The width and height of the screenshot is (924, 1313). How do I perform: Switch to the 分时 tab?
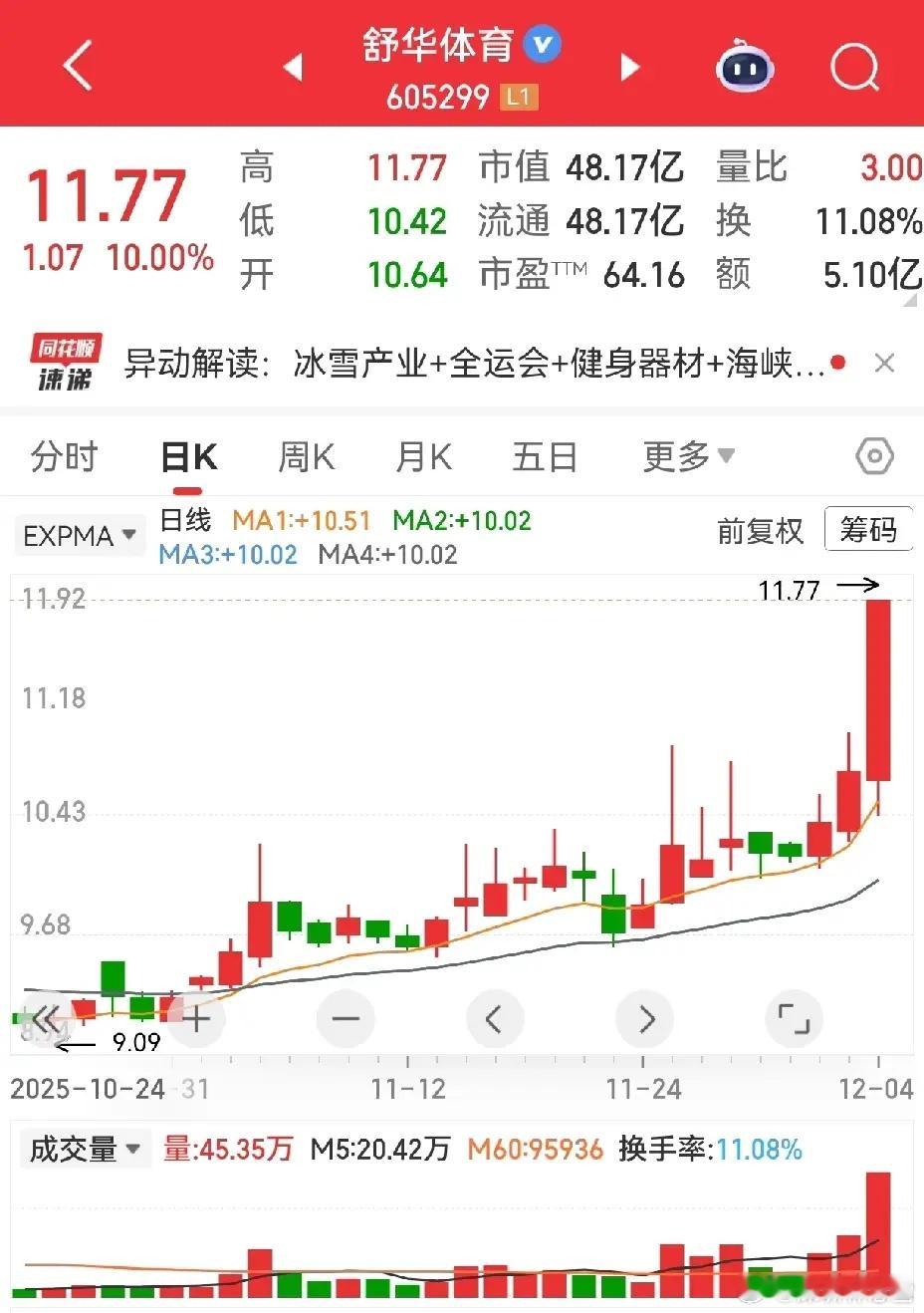(65, 457)
